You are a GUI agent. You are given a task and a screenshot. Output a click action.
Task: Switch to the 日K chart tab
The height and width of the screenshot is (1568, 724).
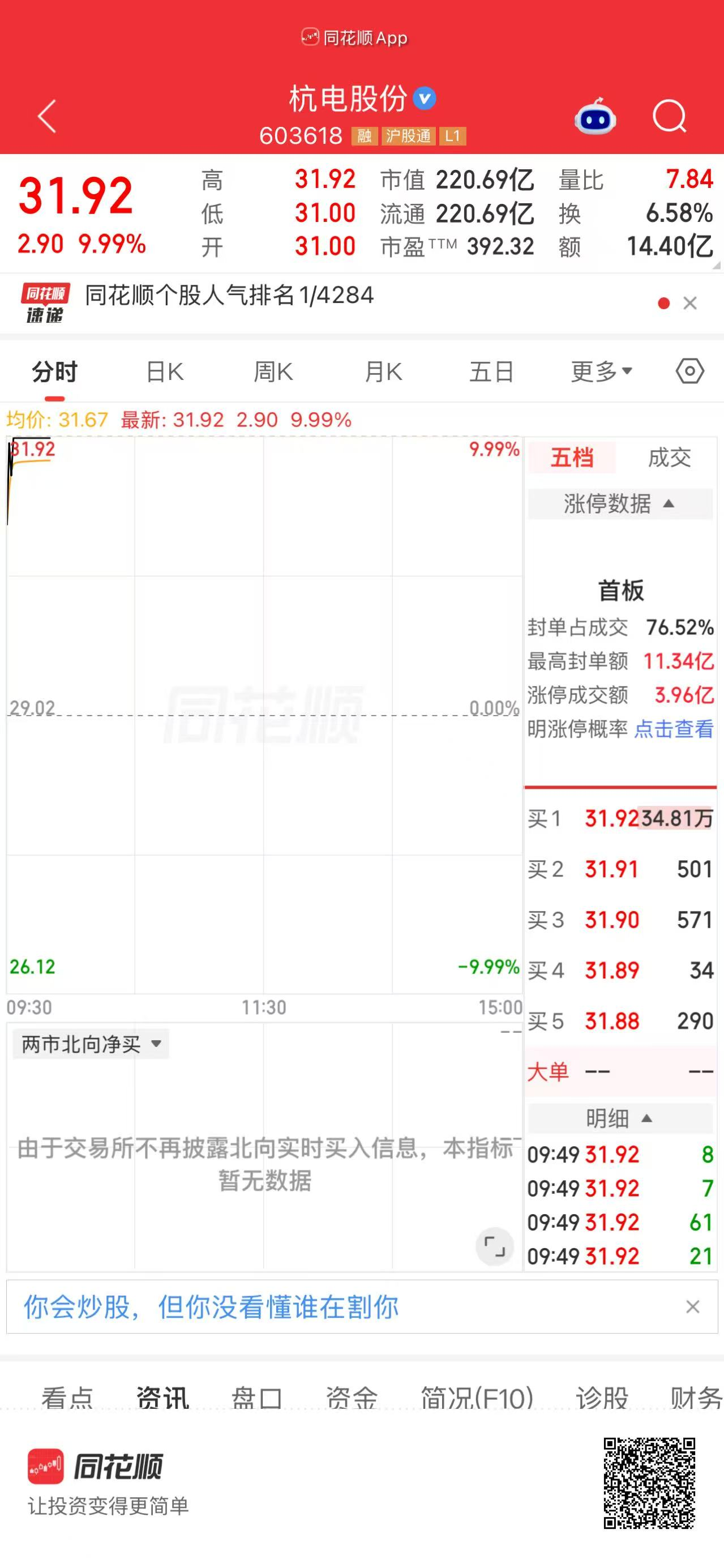[165, 371]
